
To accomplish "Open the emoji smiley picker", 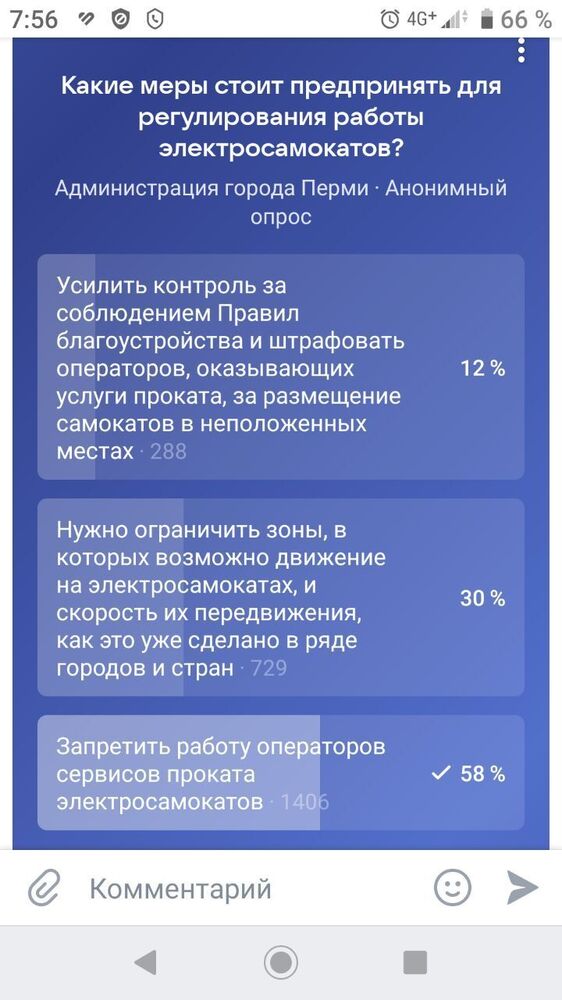I will coord(453,887).
